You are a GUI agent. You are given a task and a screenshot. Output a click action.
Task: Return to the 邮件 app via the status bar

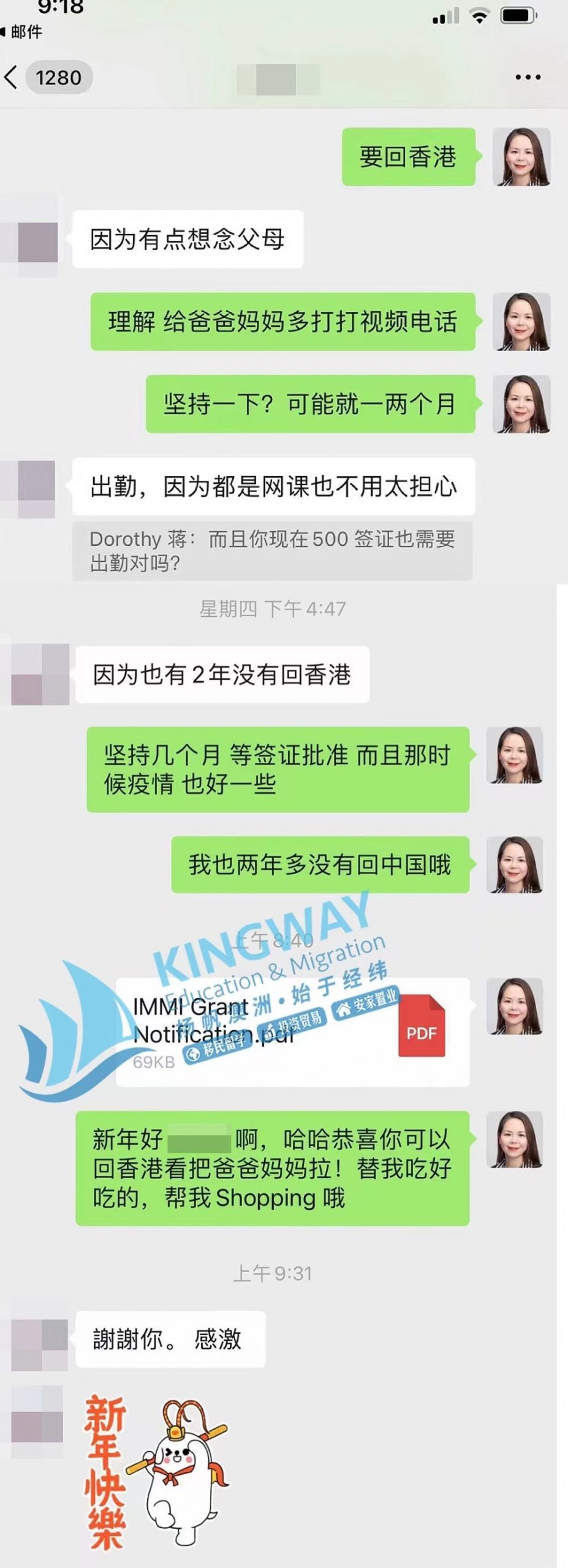click(22, 32)
